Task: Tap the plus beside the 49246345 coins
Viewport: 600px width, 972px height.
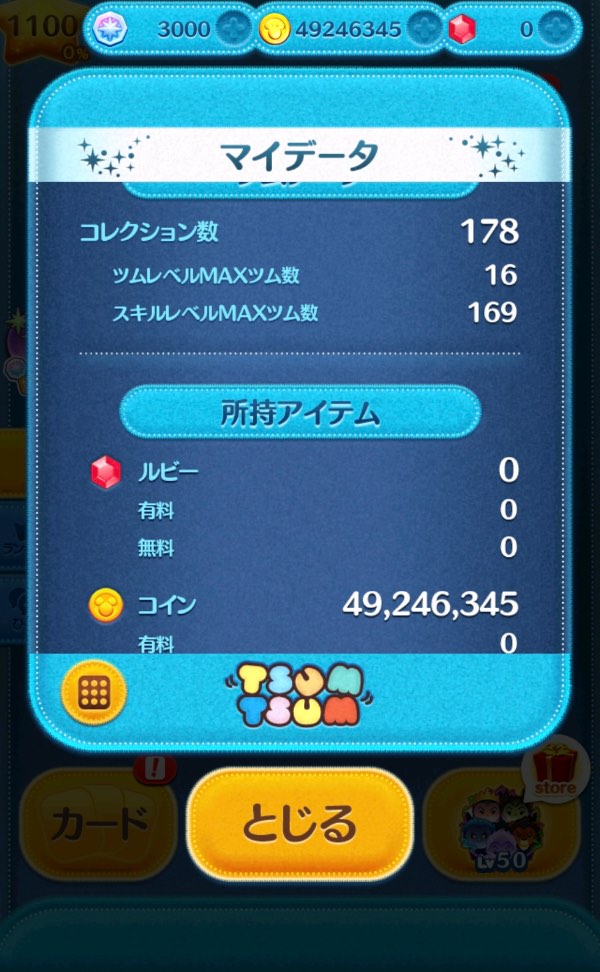Action: 424,29
